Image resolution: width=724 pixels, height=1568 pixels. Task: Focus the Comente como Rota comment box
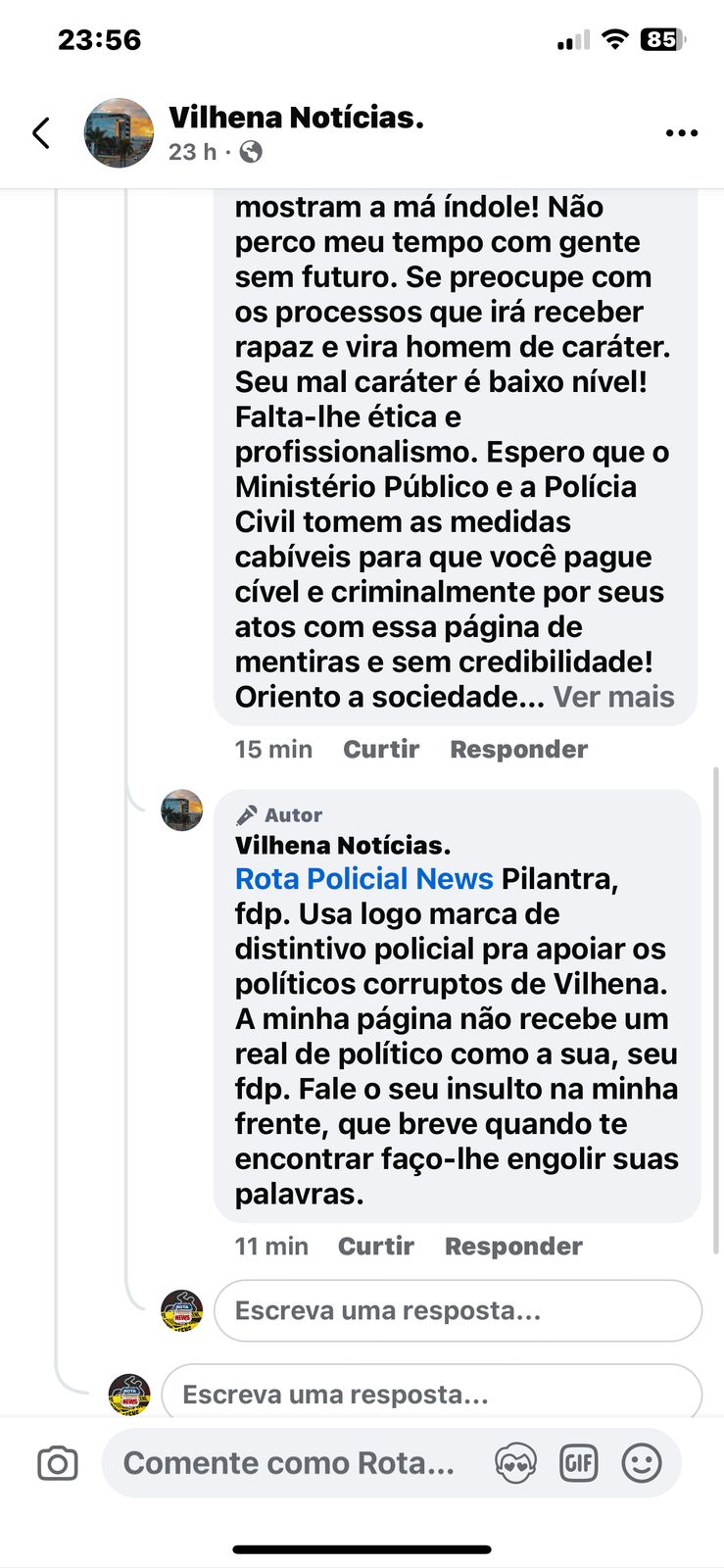289,1463
